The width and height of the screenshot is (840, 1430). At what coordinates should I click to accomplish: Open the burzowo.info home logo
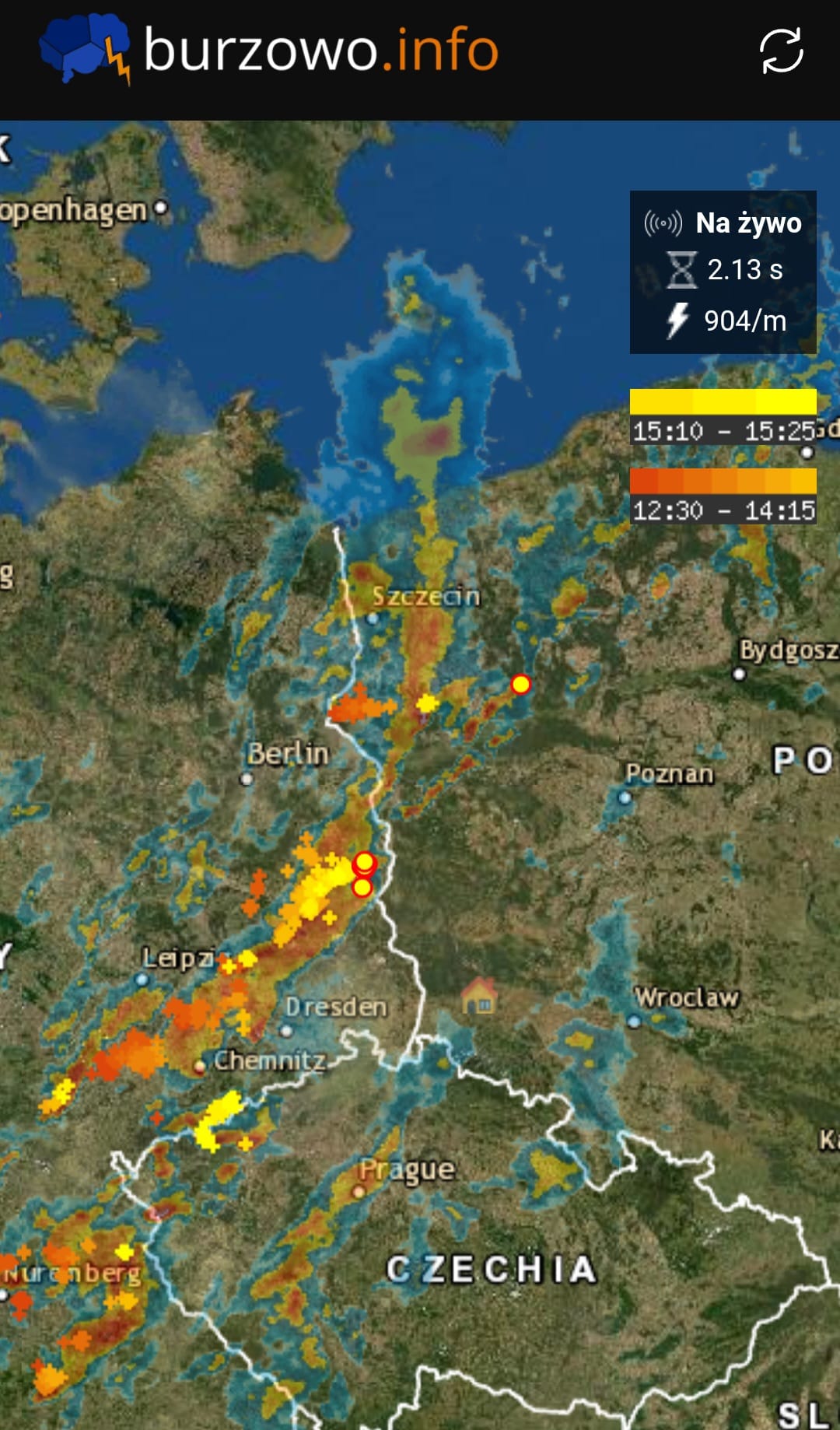[x=268, y=50]
